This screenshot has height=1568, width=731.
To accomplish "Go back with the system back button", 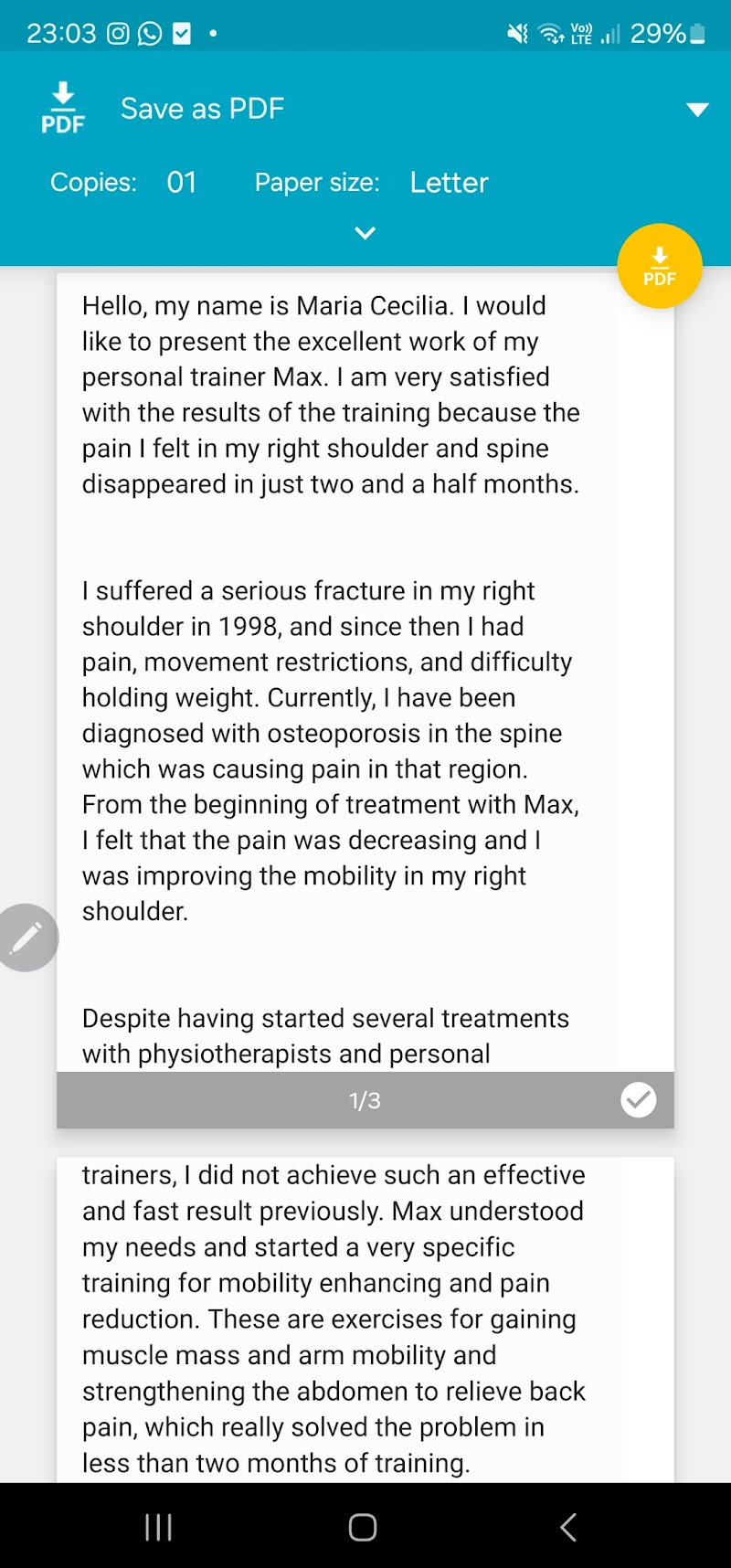I will pos(568,1527).
